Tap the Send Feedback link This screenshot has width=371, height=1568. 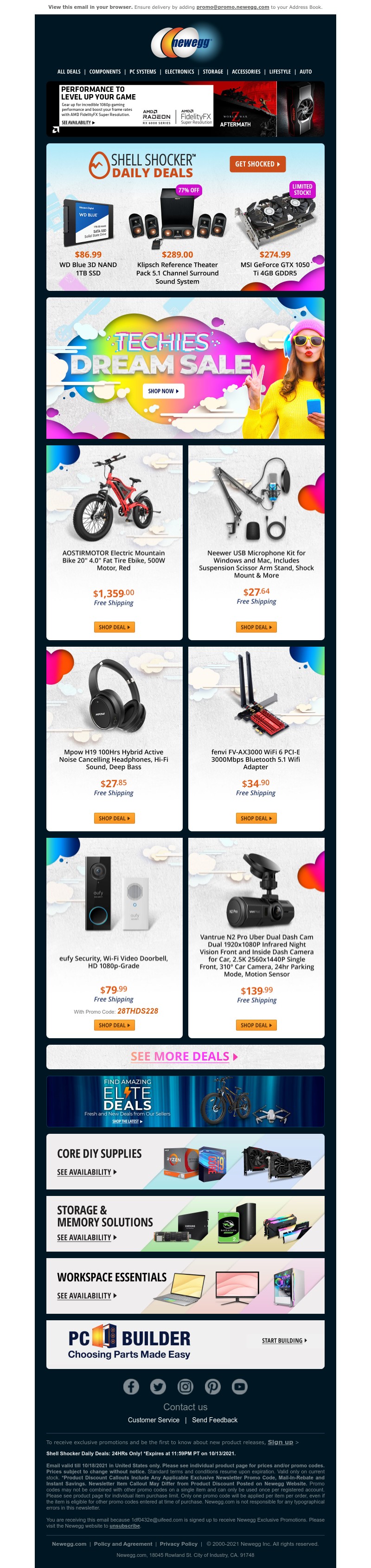pos(215,1420)
